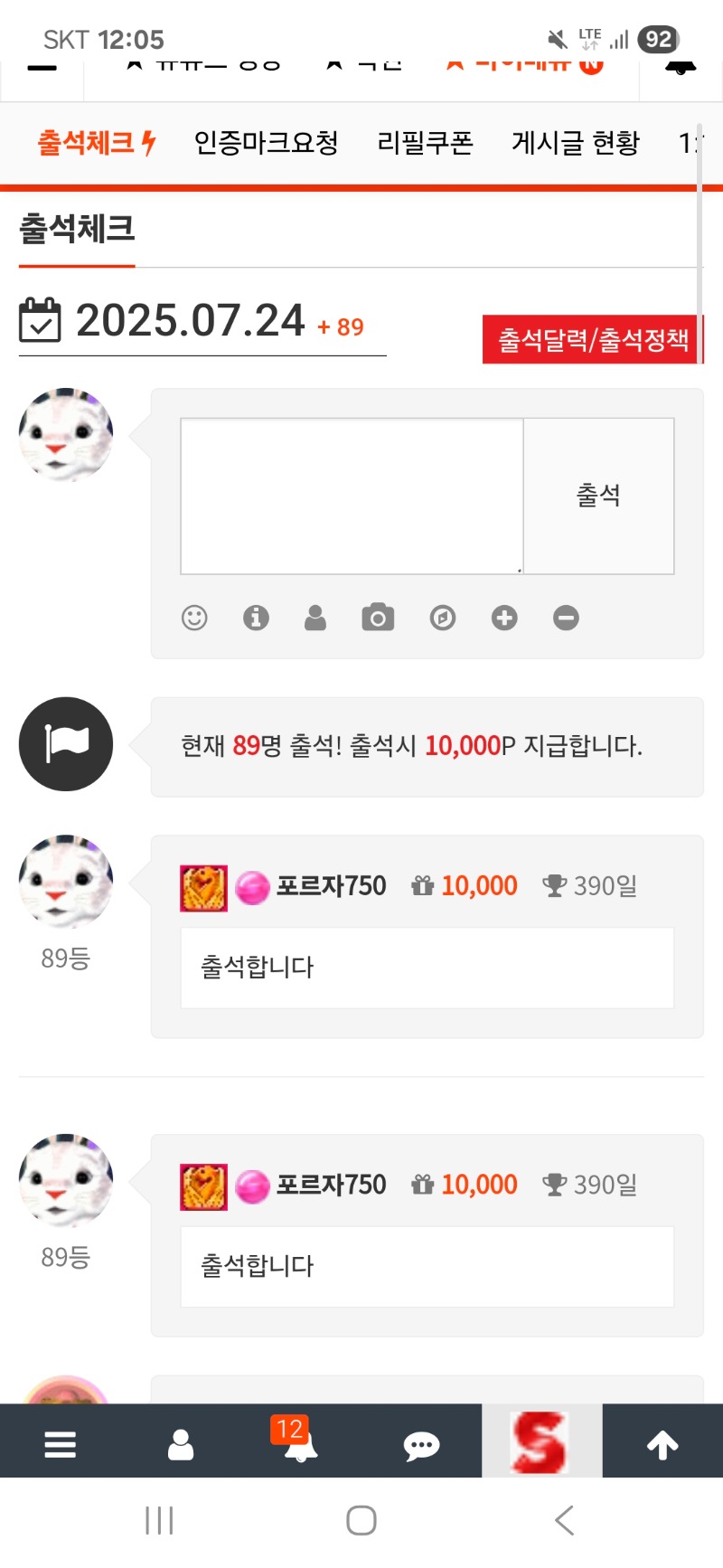
Task: Tap the minus circle icon
Action: pyautogui.click(x=566, y=618)
